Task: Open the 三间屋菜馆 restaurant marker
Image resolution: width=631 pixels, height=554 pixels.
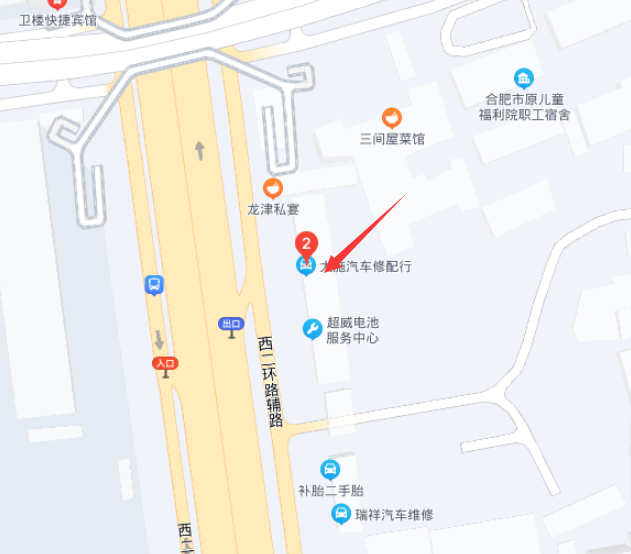Action: point(392,118)
